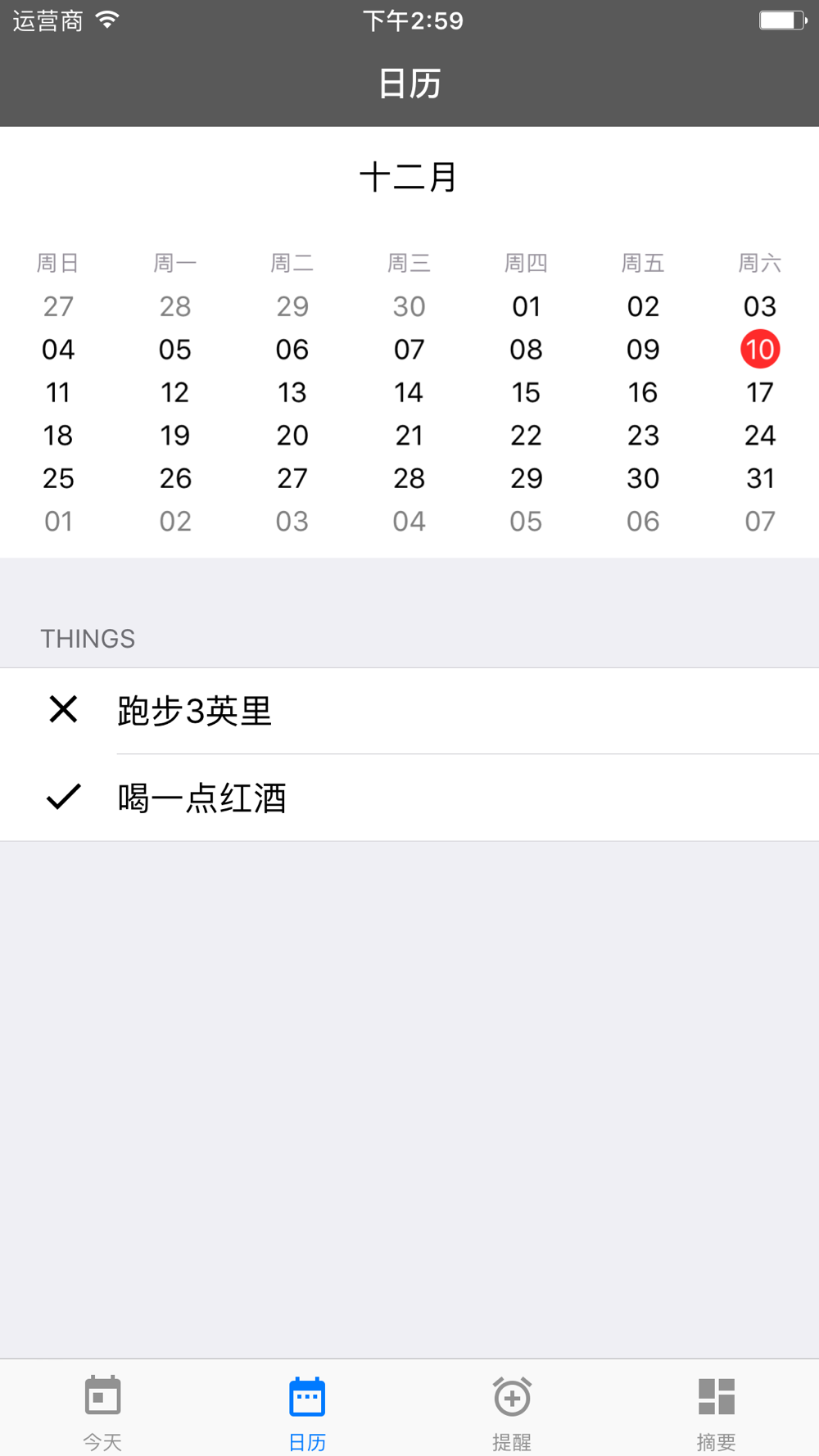Open the 摘要 tab
The height and width of the screenshot is (1456, 819).
(716, 1409)
